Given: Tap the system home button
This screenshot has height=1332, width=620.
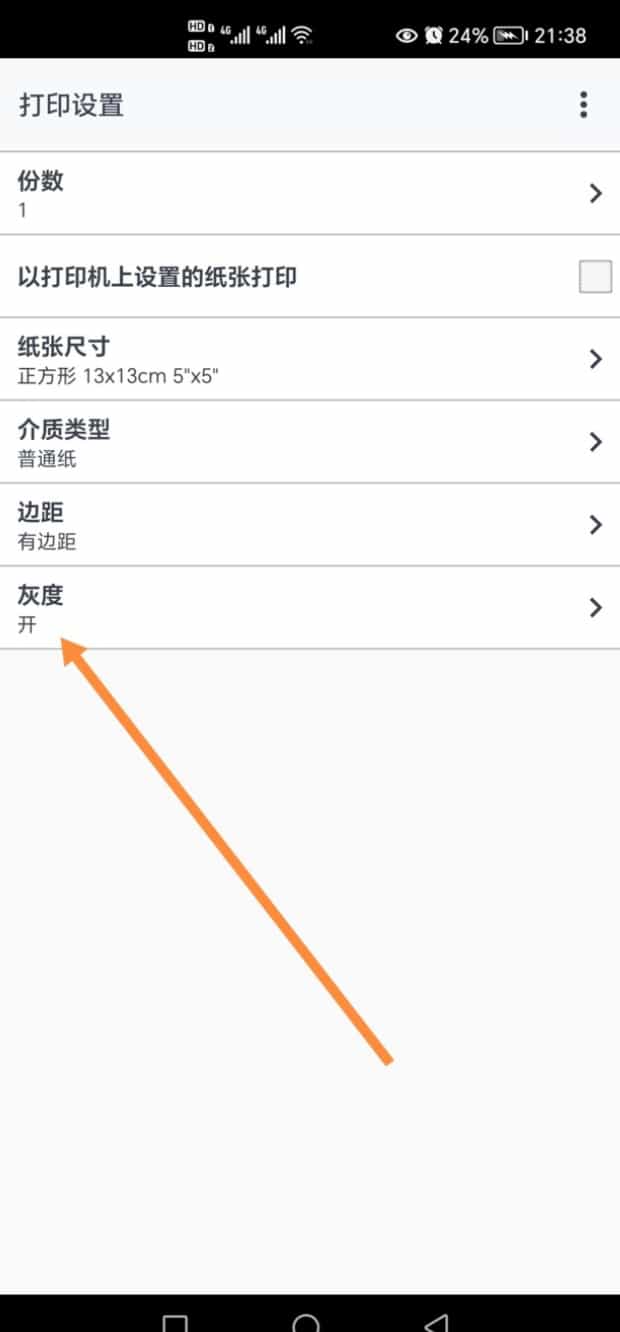Looking at the screenshot, I should click(x=306, y=1322).
